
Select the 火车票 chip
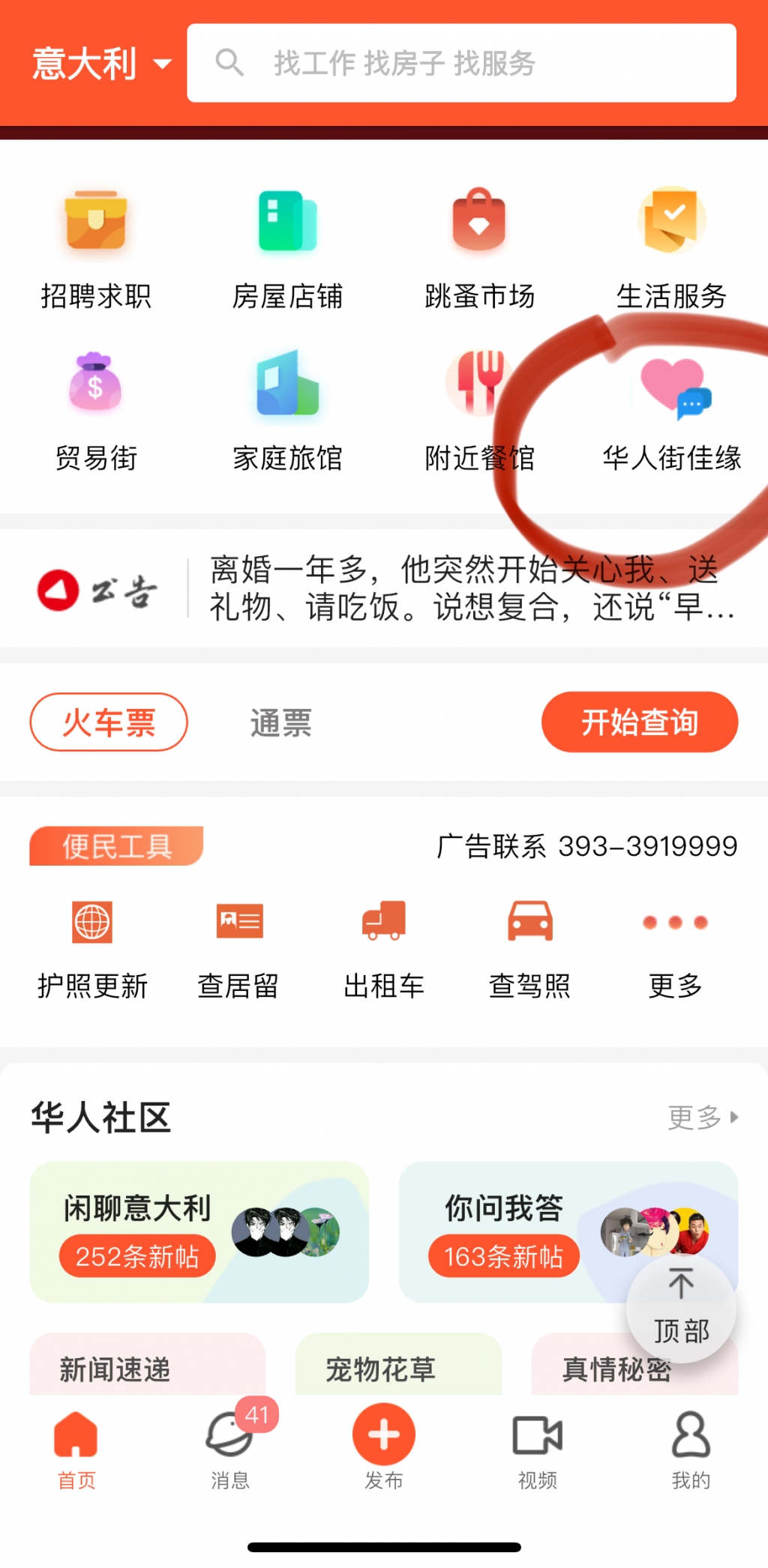pos(109,722)
